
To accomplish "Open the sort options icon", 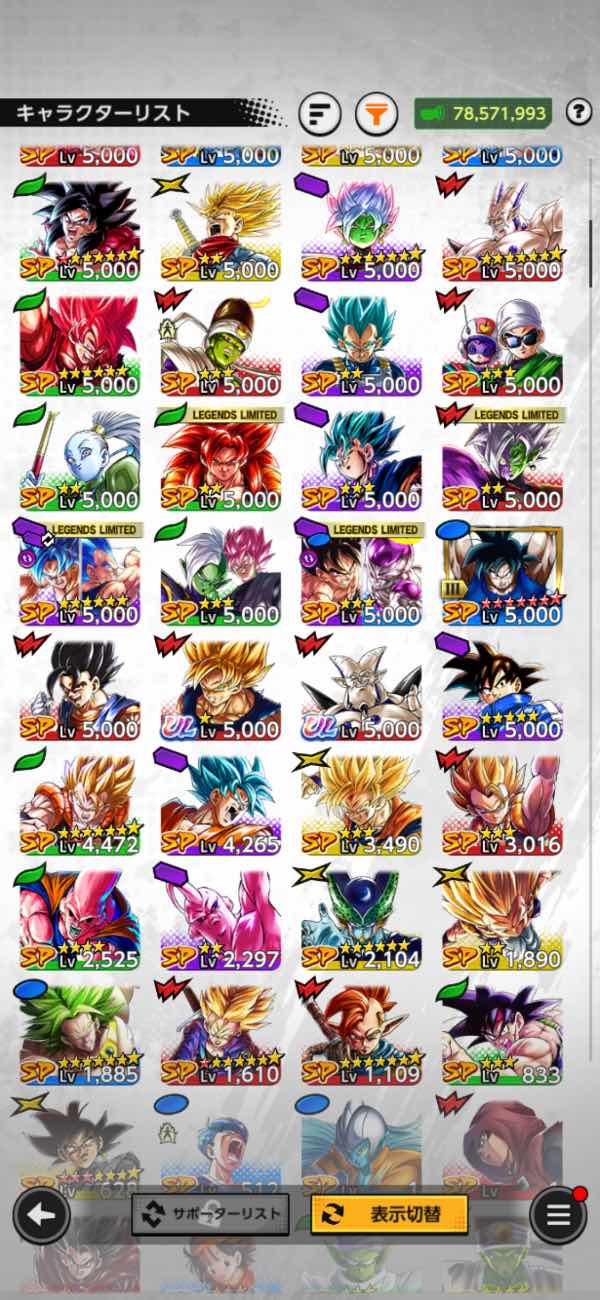I will [x=320, y=114].
